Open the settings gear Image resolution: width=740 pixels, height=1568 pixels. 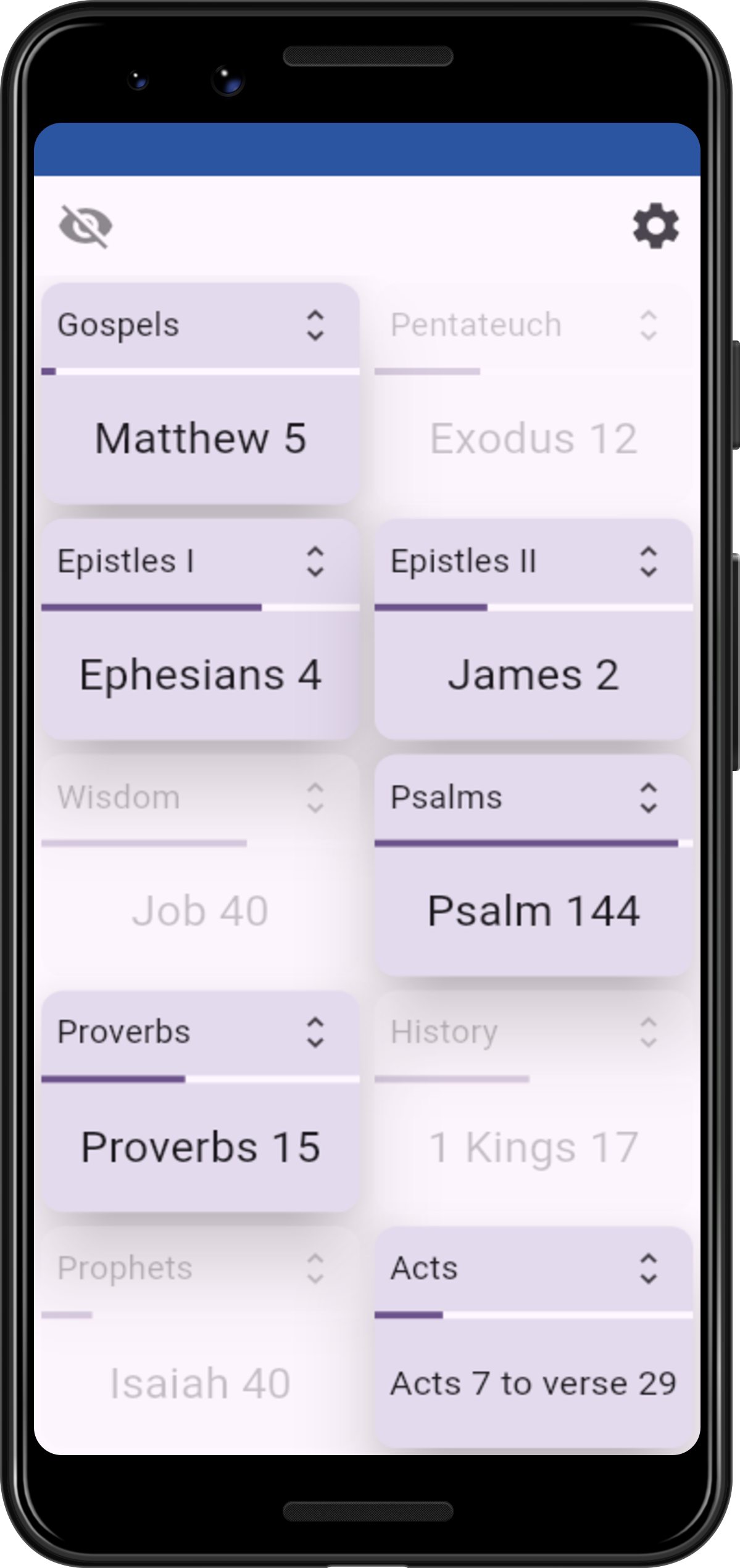click(x=655, y=226)
